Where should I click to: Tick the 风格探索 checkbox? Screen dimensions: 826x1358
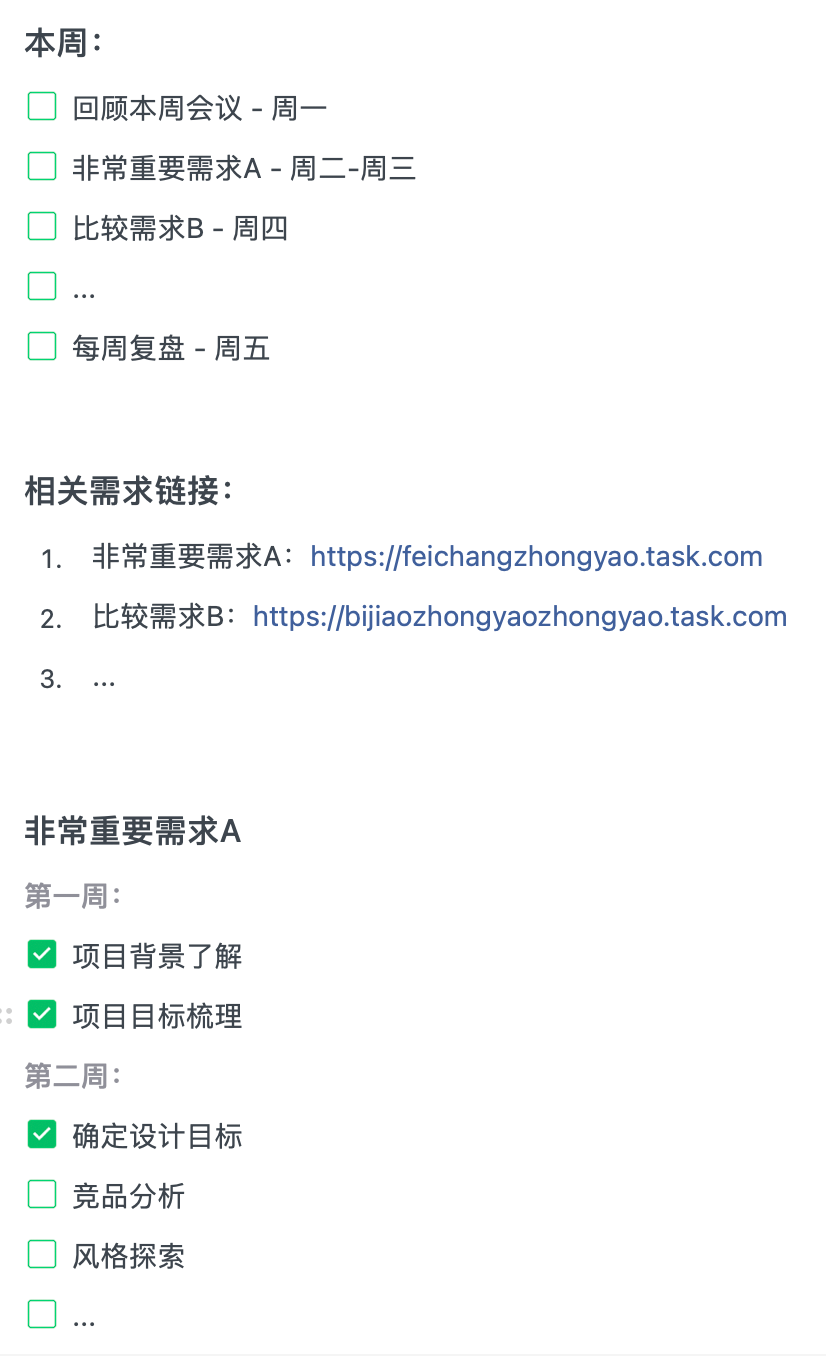tap(42, 1255)
